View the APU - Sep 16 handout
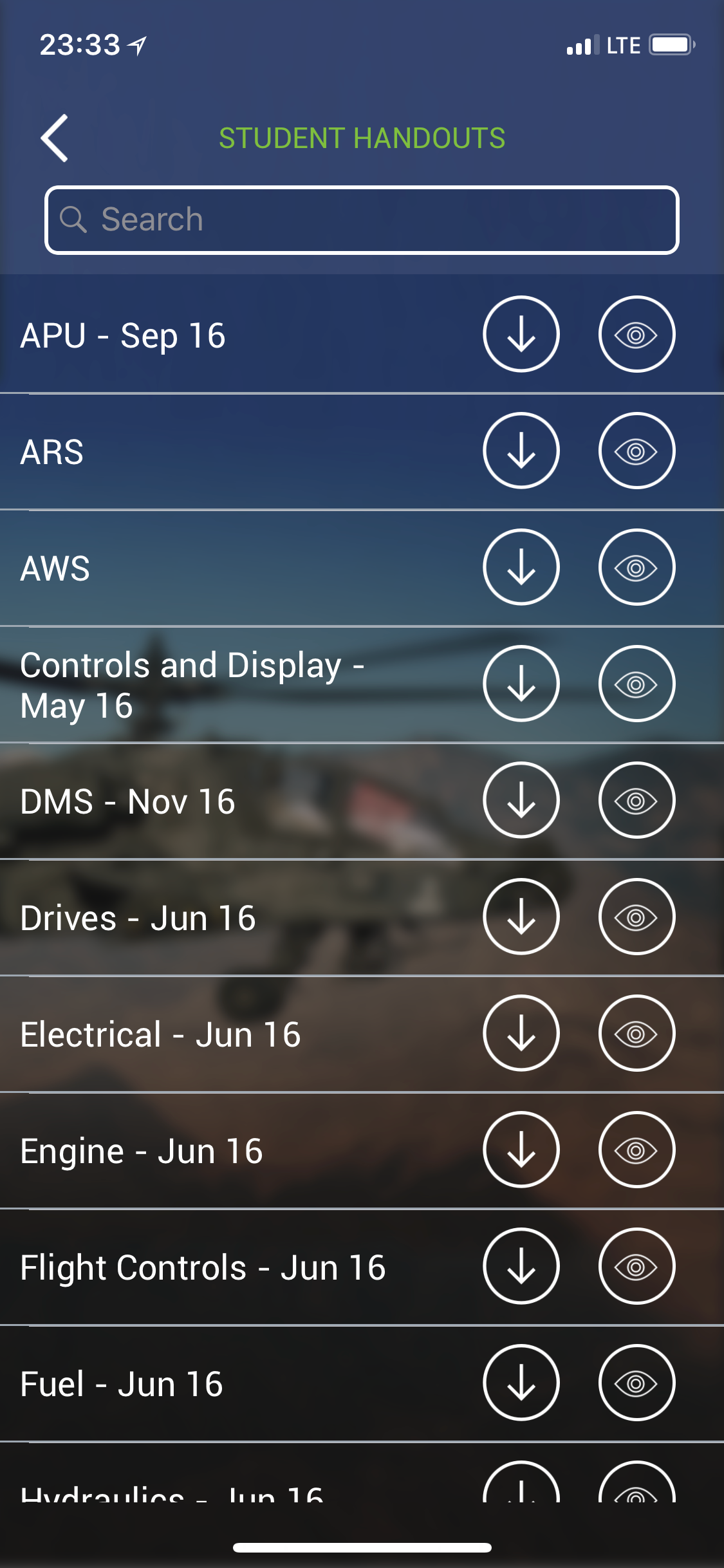The height and width of the screenshot is (1568, 724). 637,334
